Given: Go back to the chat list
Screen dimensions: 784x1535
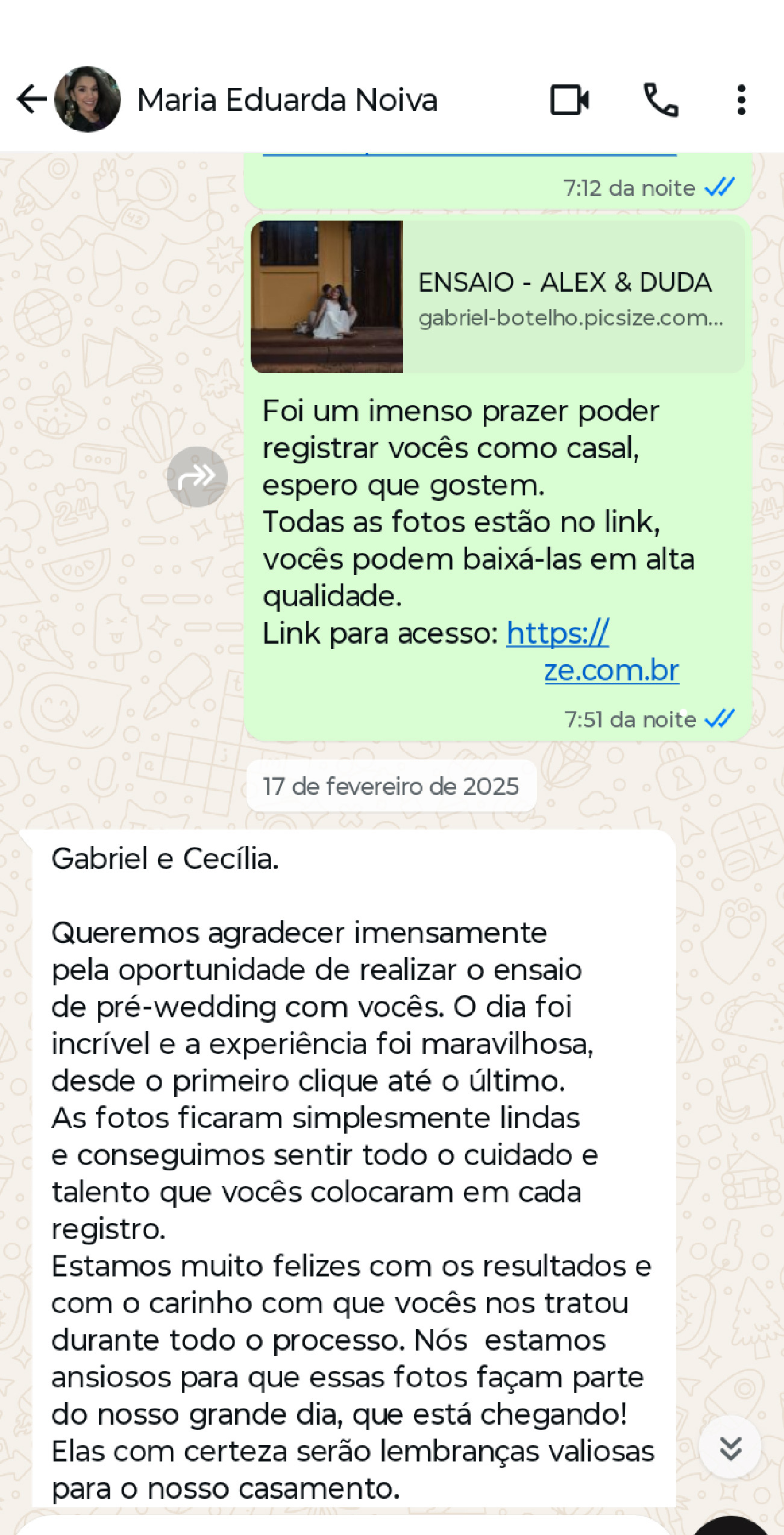Looking at the screenshot, I should [x=31, y=99].
